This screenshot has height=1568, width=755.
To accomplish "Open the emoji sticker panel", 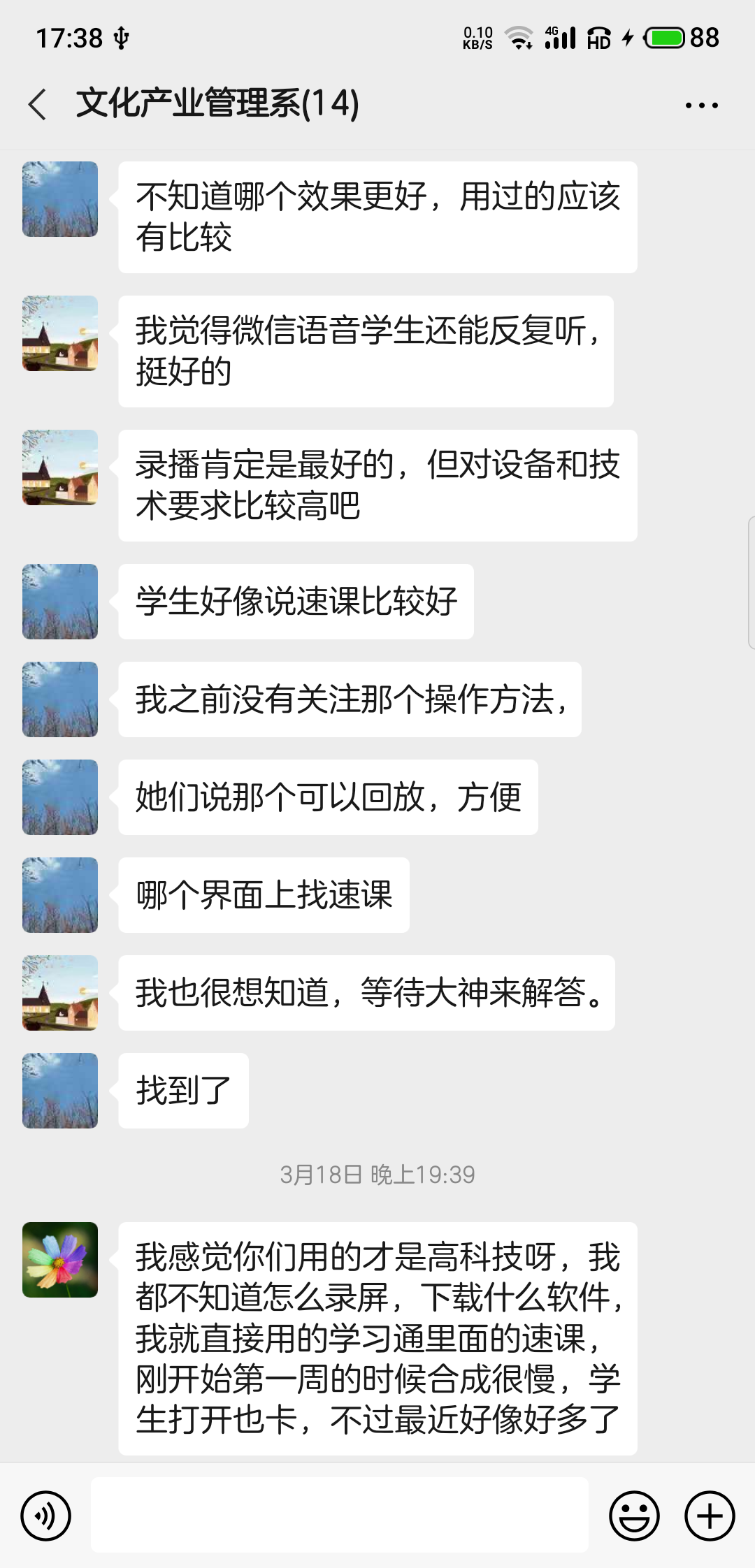I will pyautogui.click(x=634, y=1516).
